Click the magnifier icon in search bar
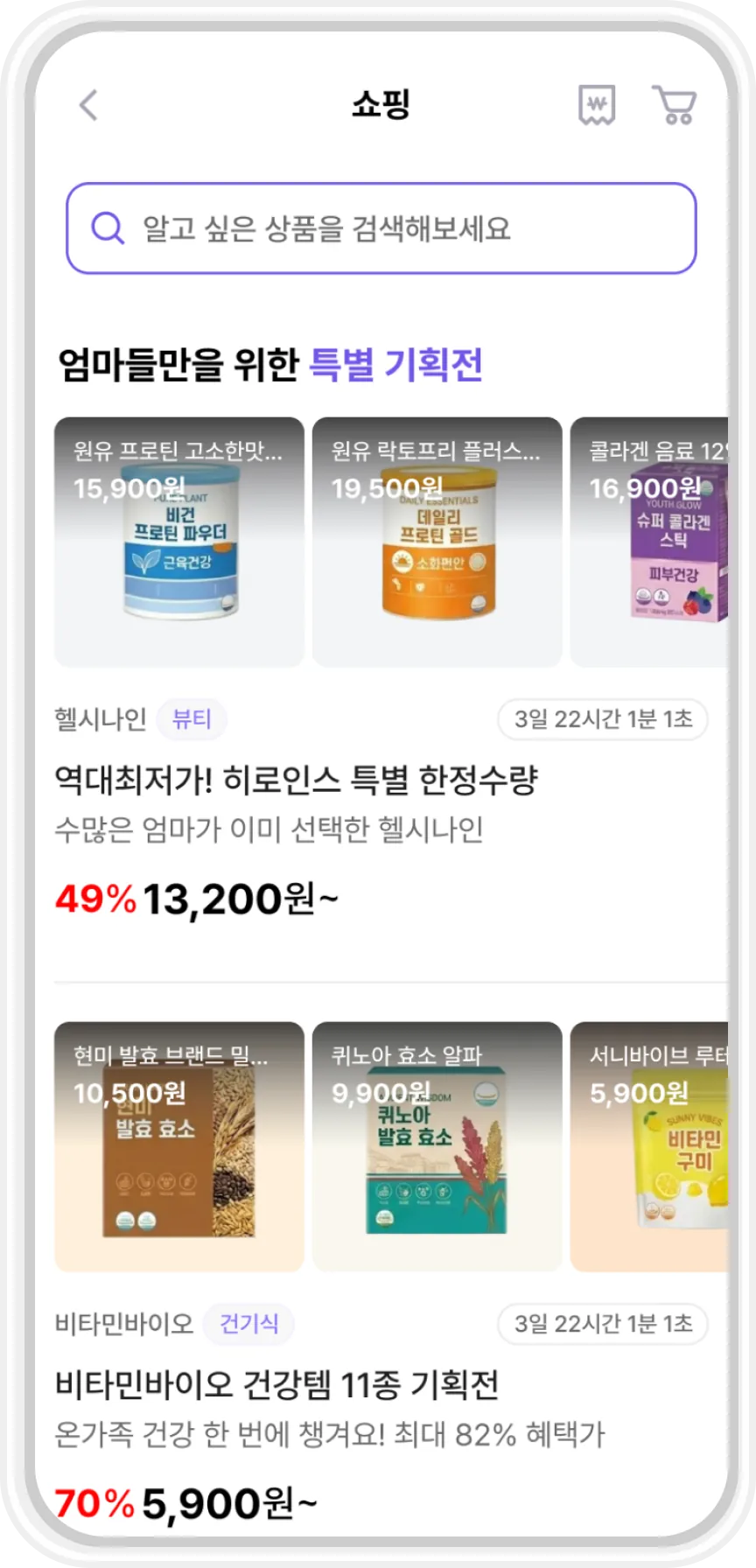Image resolution: width=756 pixels, height=1568 pixels. tap(107, 228)
